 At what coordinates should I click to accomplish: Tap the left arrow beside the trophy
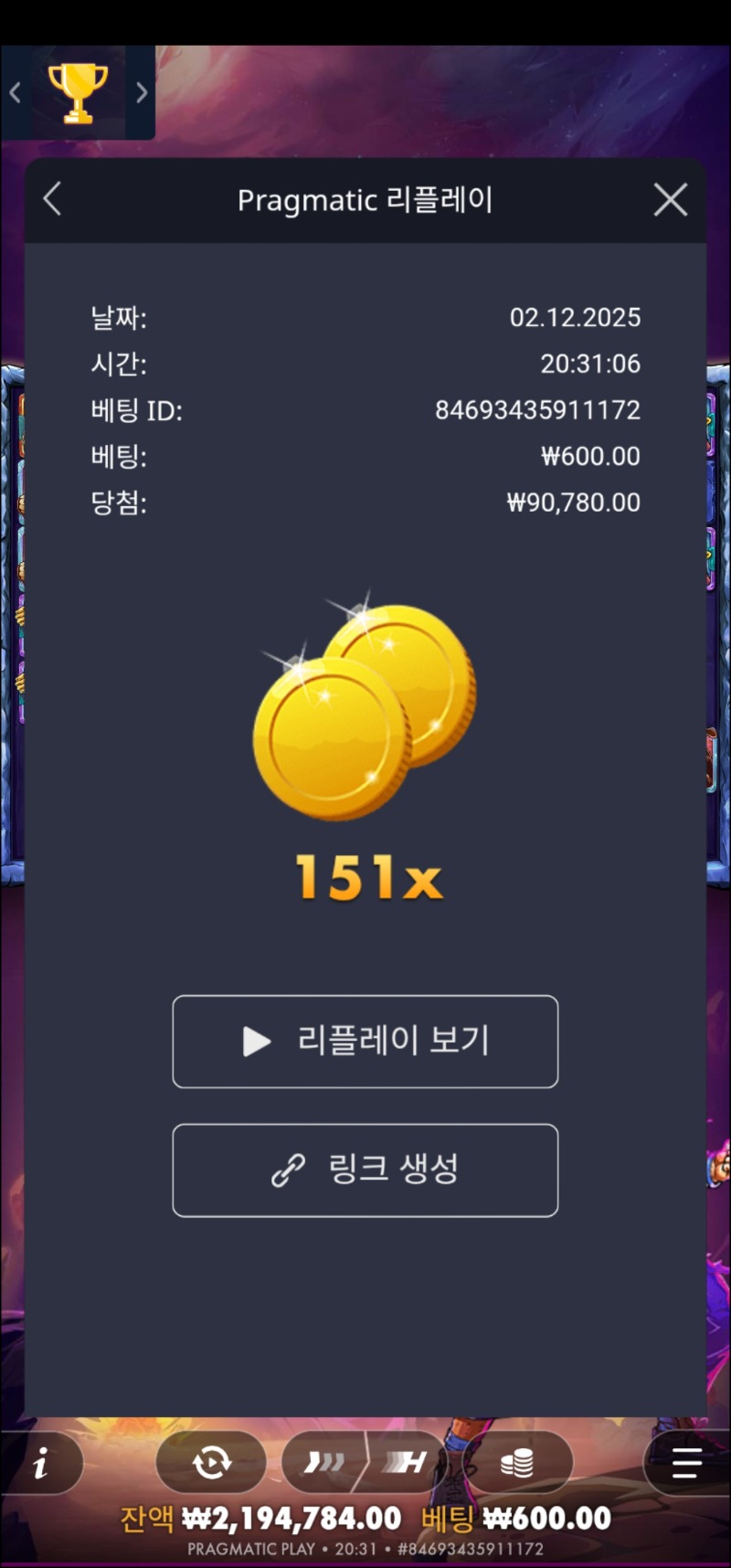coord(16,92)
